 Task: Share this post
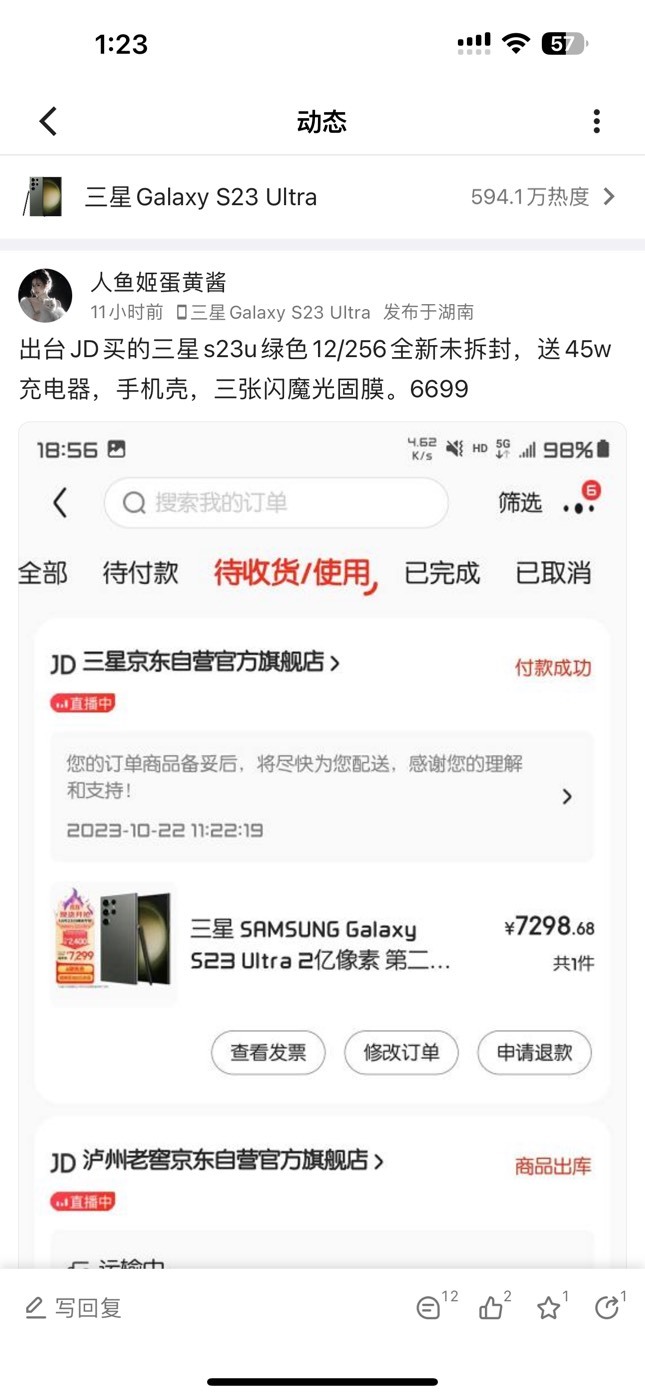609,1306
